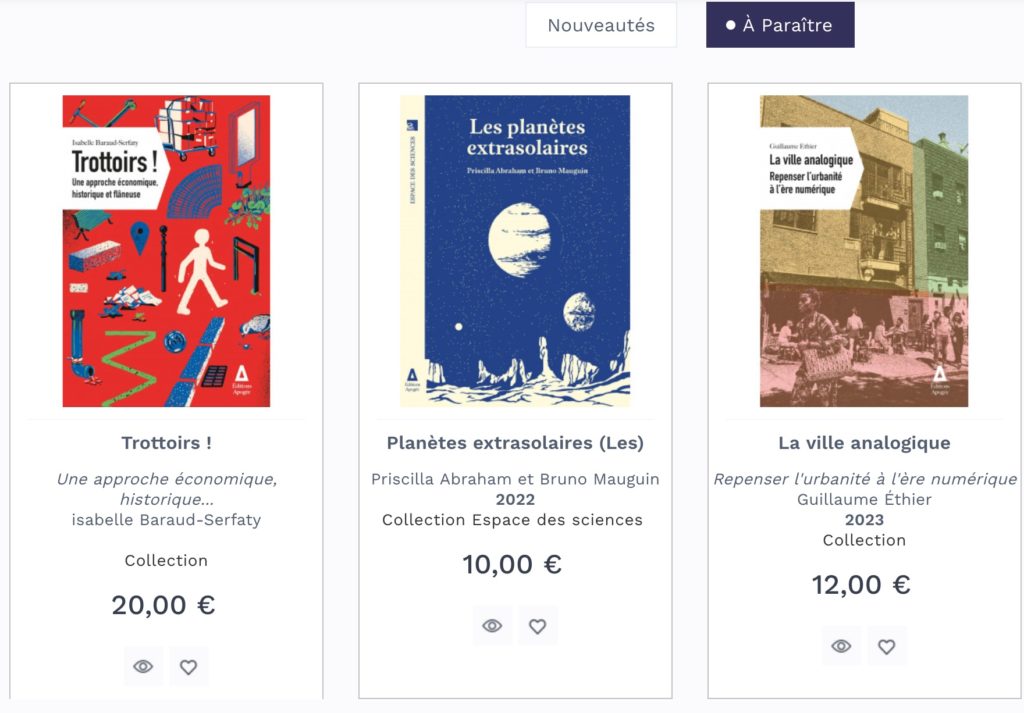
Task: Select the À Paraître tab
Action: point(780,25)
